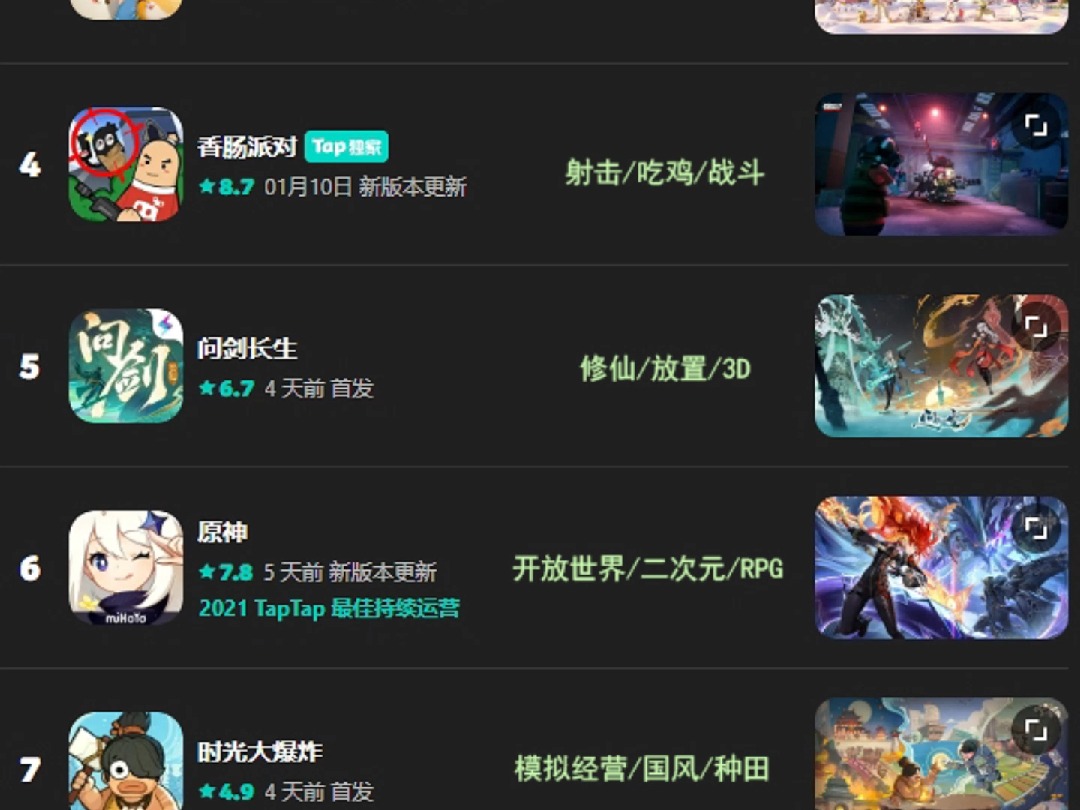Open the 香肠派对 game entry
This screenshot has height=810, width=1080.
coord(247,147)
